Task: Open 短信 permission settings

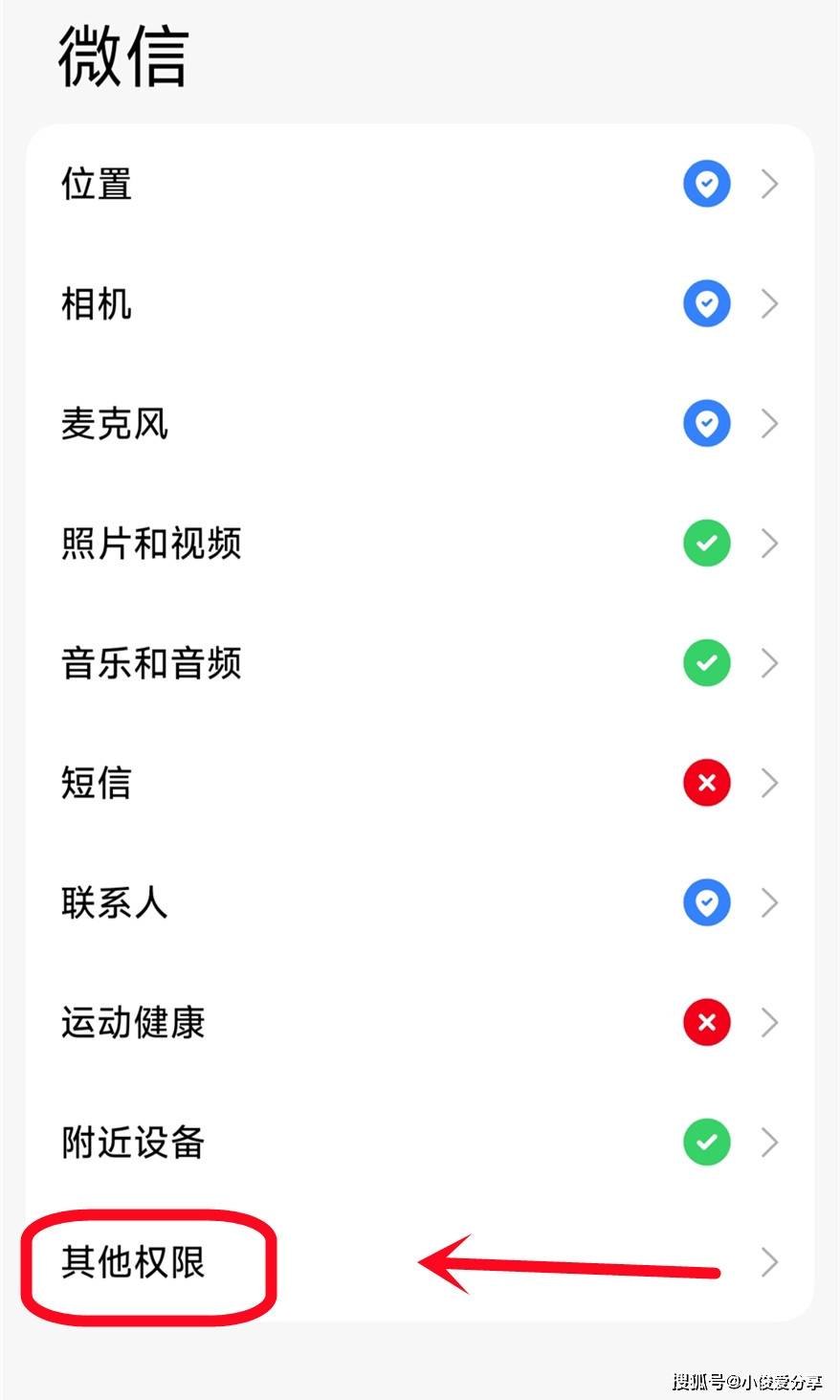Action: (419, 783)
